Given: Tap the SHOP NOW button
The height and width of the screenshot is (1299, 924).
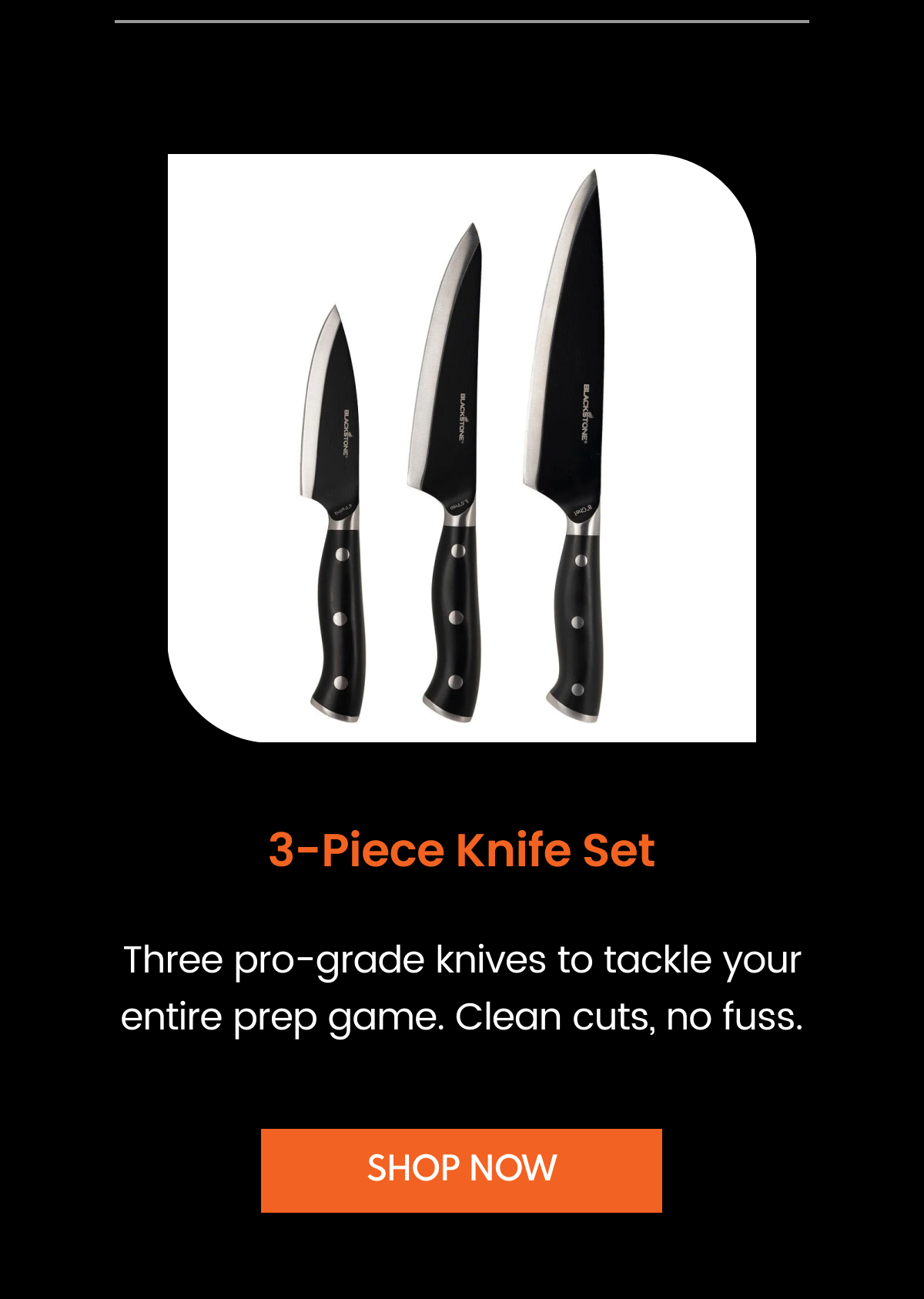Looking at the screenshot, I should (x=461, y=1170).
